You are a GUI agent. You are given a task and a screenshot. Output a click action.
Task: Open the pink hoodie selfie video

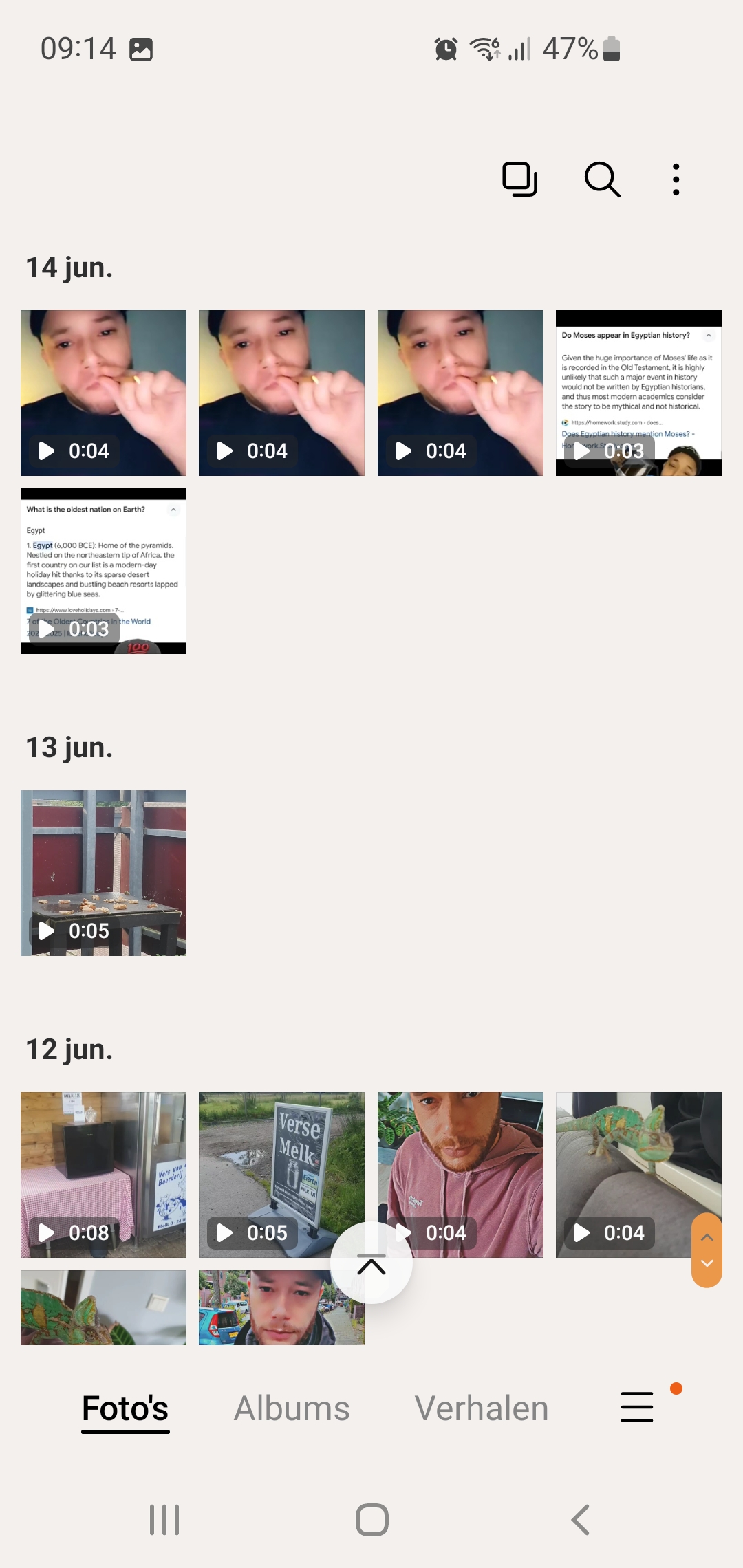click(x=460, y=1175)
